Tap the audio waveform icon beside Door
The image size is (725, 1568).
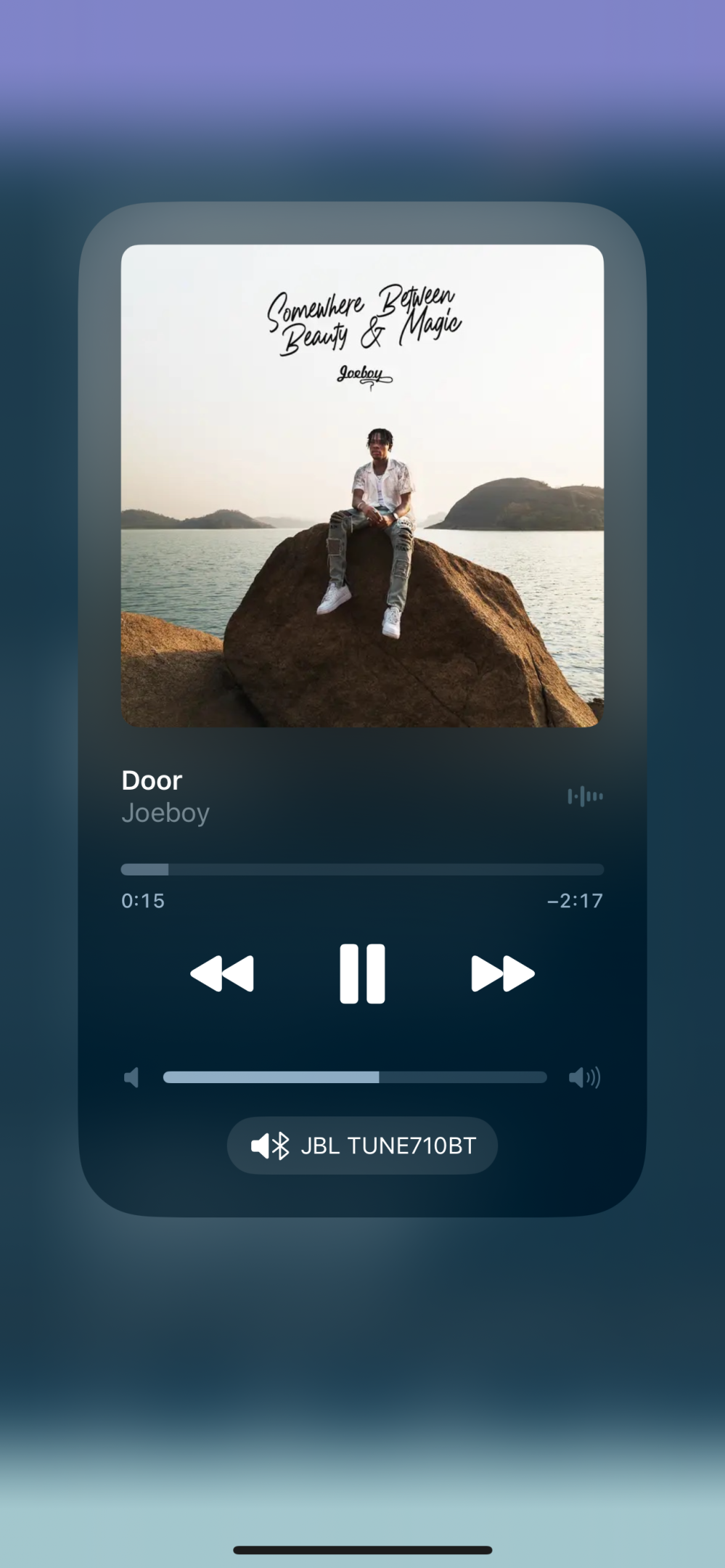[x=585, y=796]
